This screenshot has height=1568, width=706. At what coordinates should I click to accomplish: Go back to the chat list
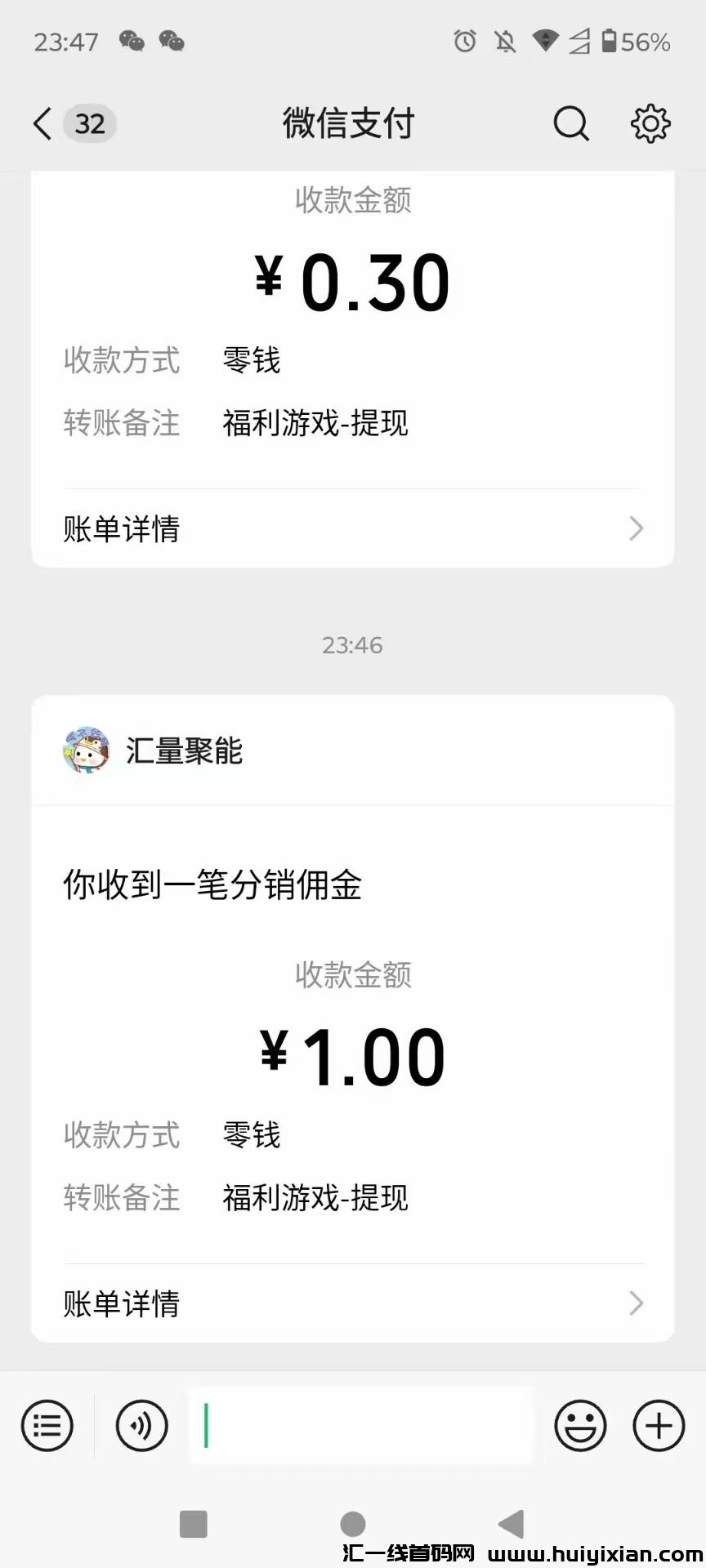pyautogui.click(x=42, y=124)
